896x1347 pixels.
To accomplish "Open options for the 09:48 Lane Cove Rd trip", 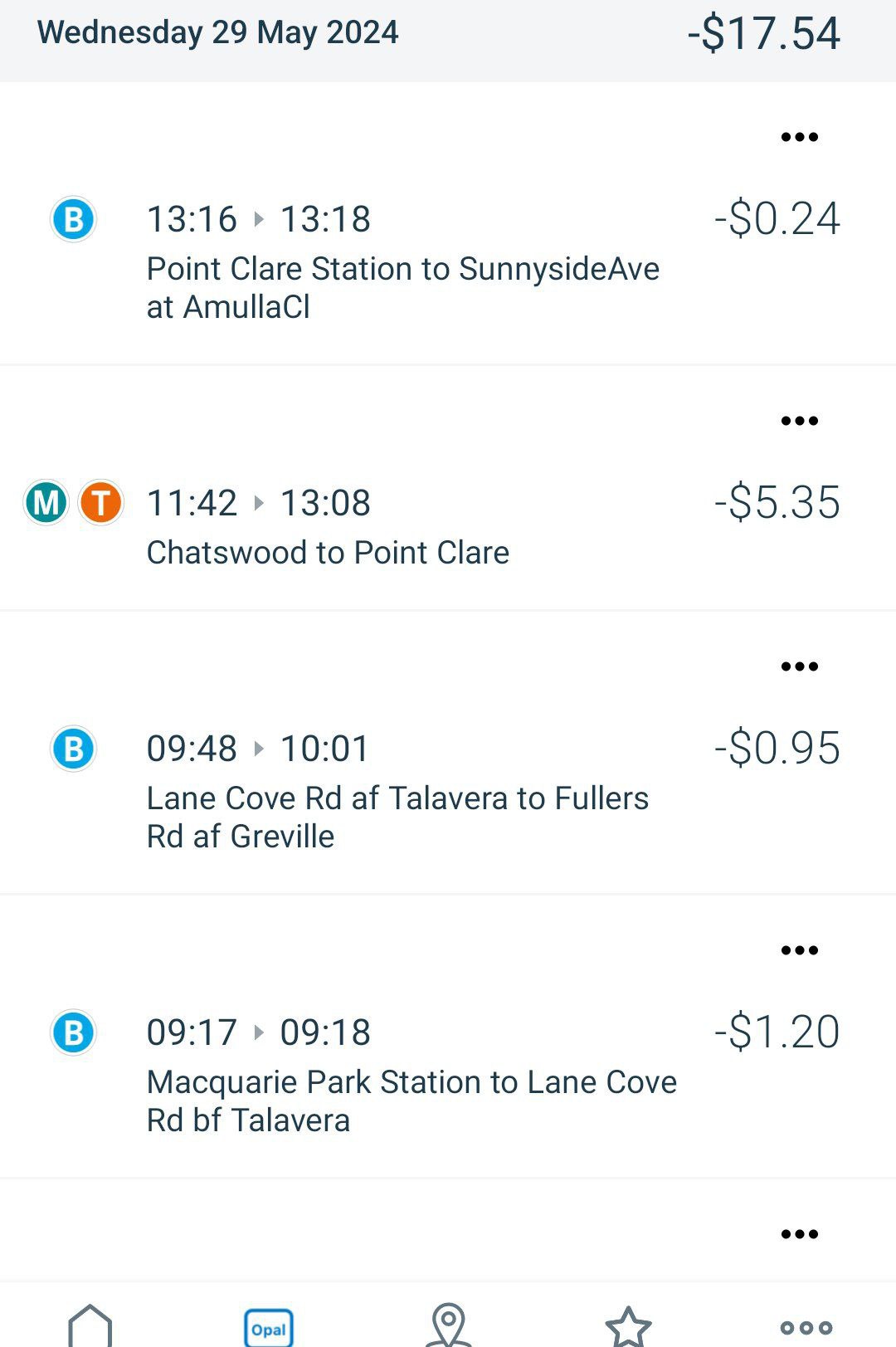I will pyautogui.click(x=799, y=666).
